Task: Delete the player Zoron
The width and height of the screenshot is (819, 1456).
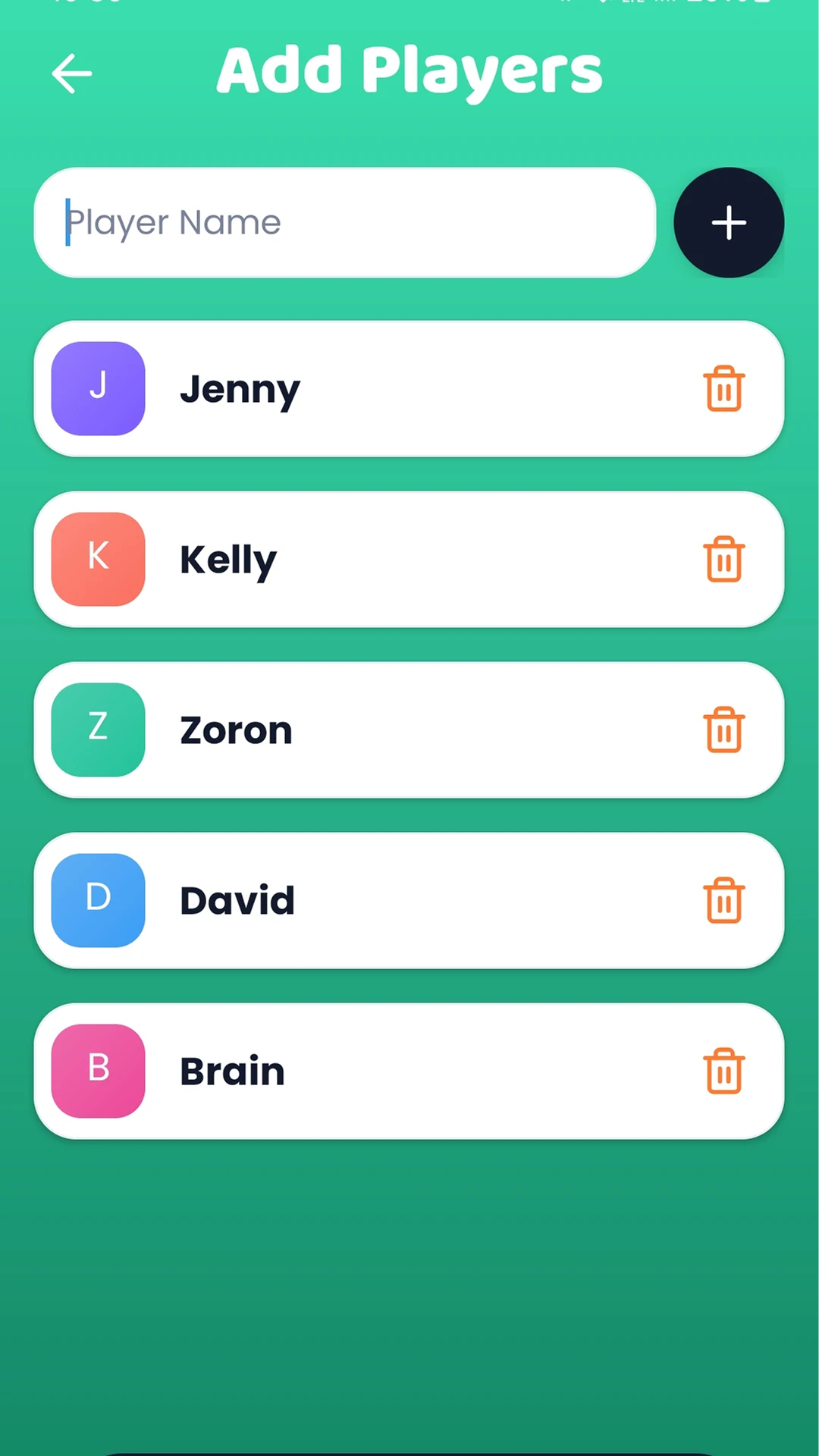Action: pos(724,730)
